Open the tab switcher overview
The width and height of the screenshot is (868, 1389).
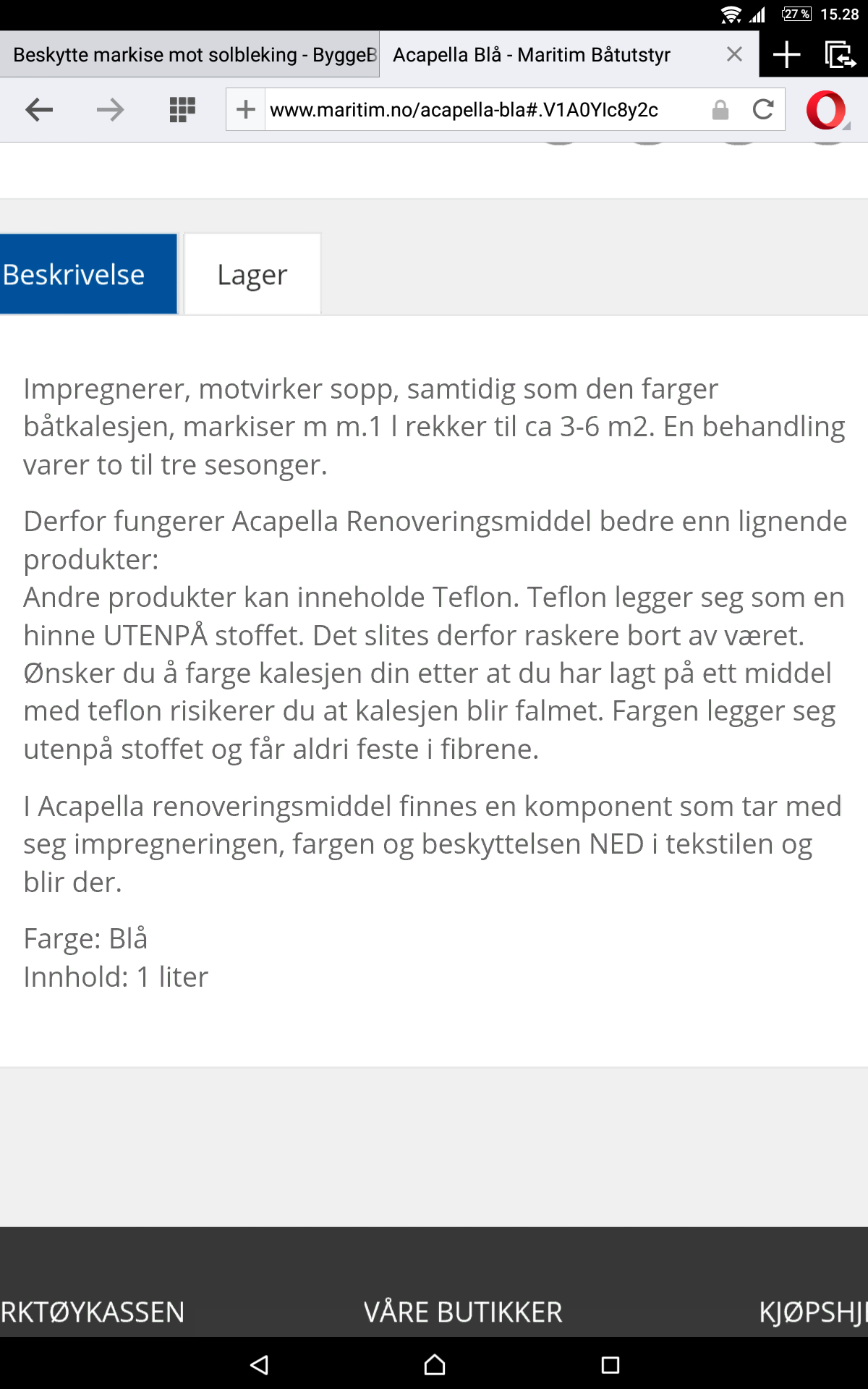[840, 54]
